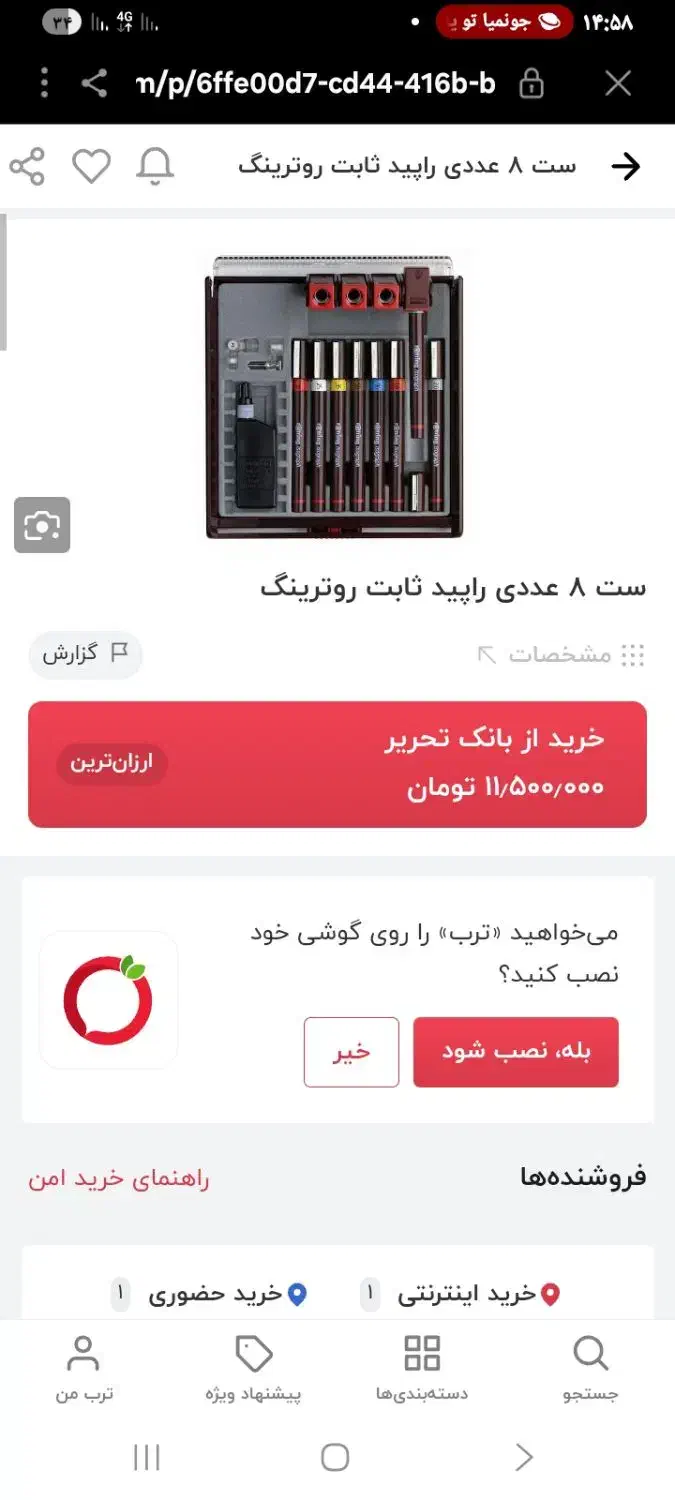Screen dimensions: 675x1500
Task: Share this product from Torob header
Action: click(28, 167)
